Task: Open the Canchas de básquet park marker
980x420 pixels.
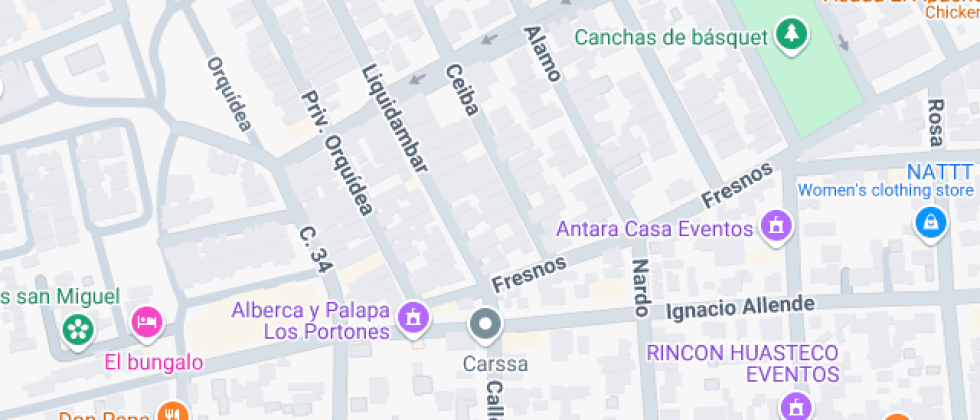Action: coord(792,35)
